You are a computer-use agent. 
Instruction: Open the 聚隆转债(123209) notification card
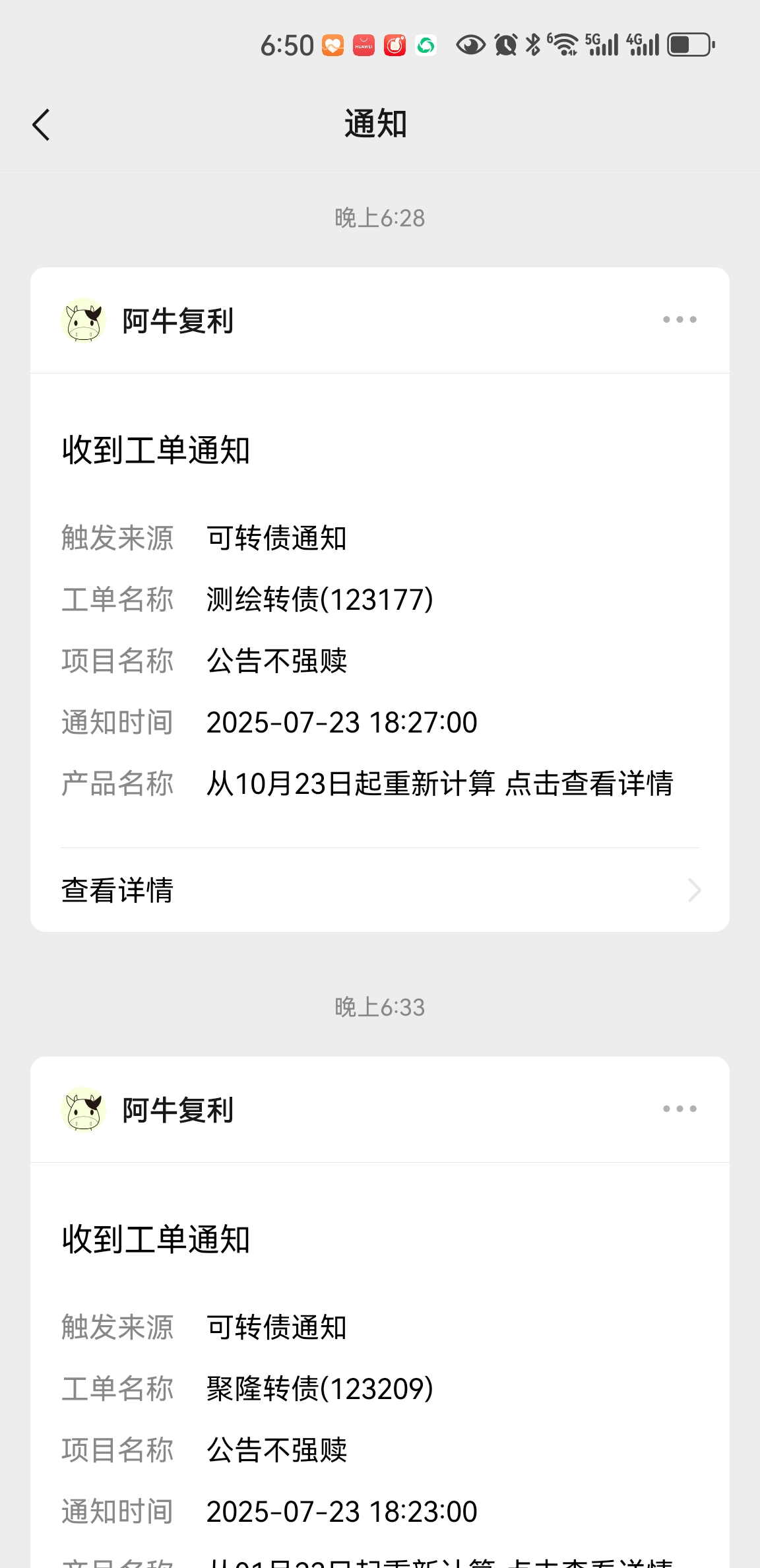click(x=380, y=1386)
